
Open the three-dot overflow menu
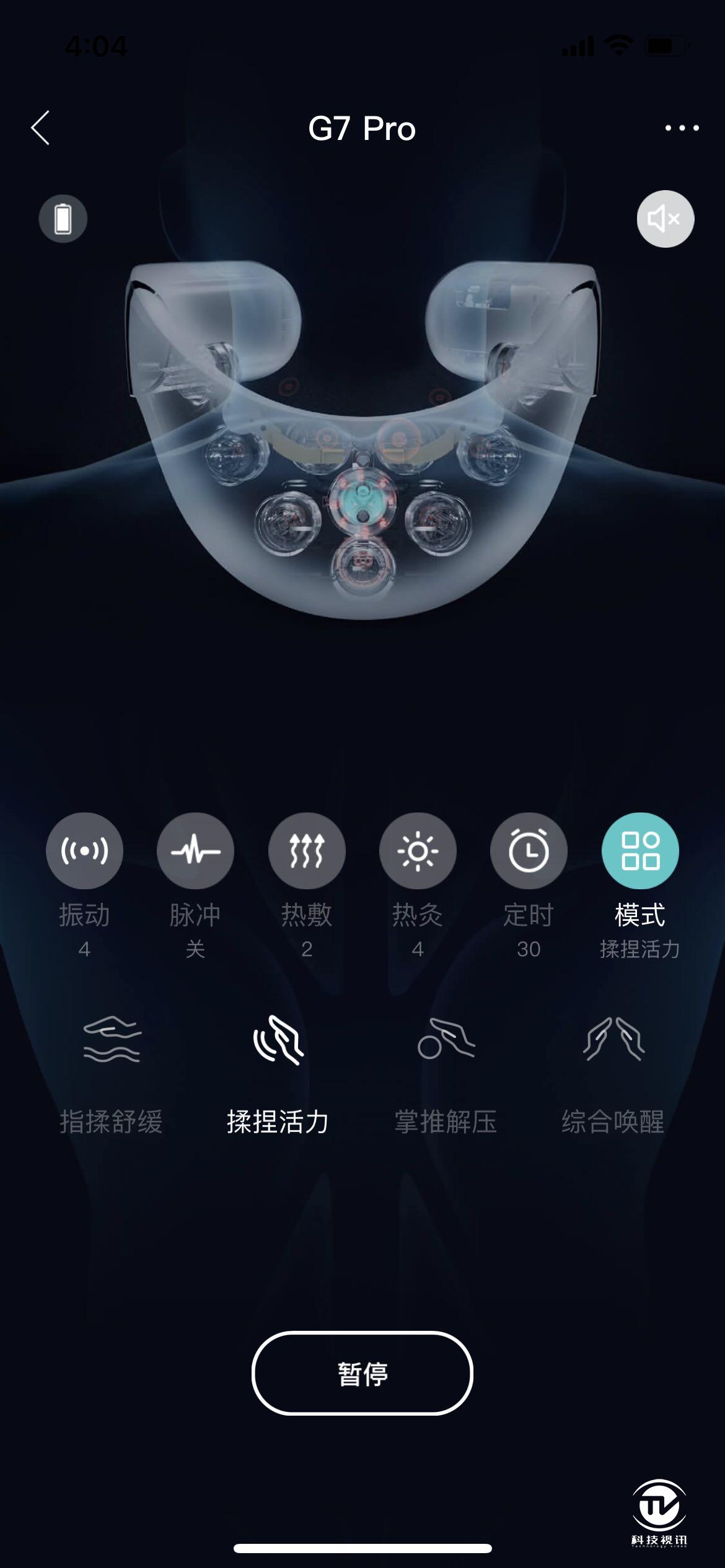(x=682, y=128)
